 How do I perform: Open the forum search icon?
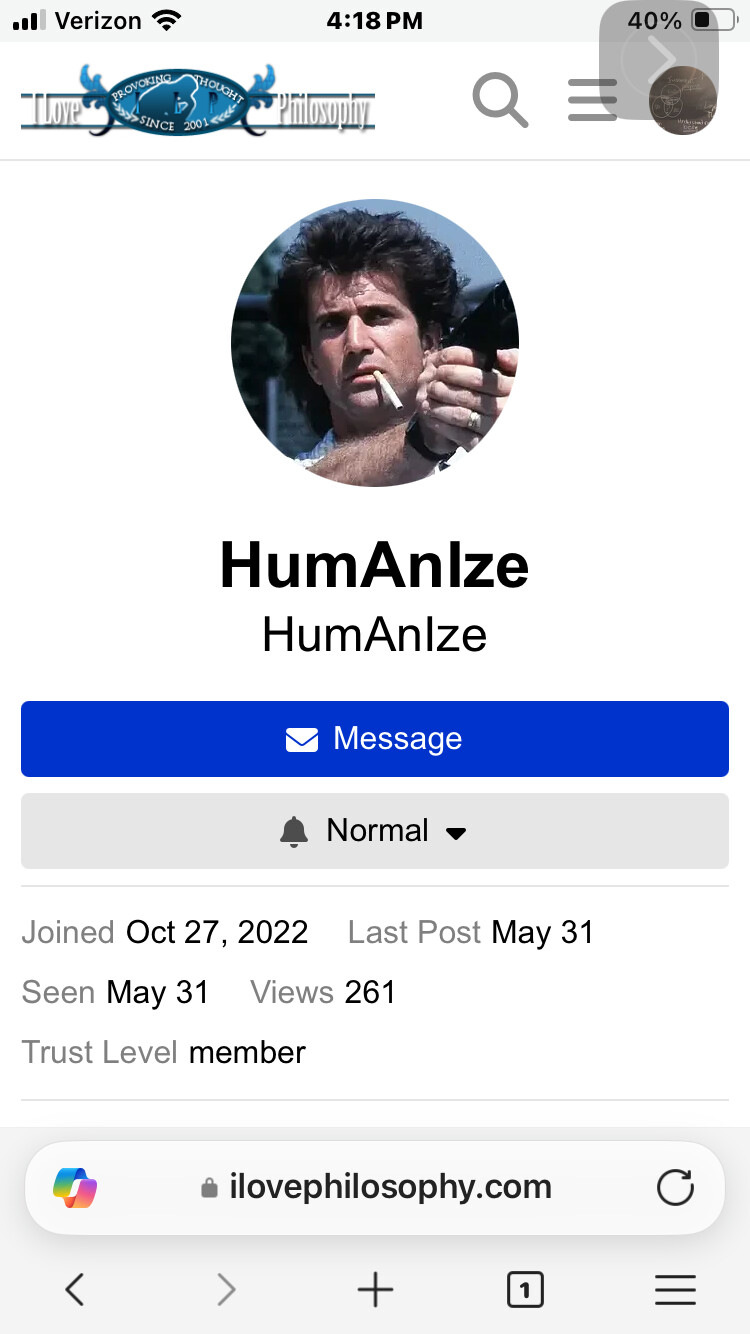click(499, 100)
